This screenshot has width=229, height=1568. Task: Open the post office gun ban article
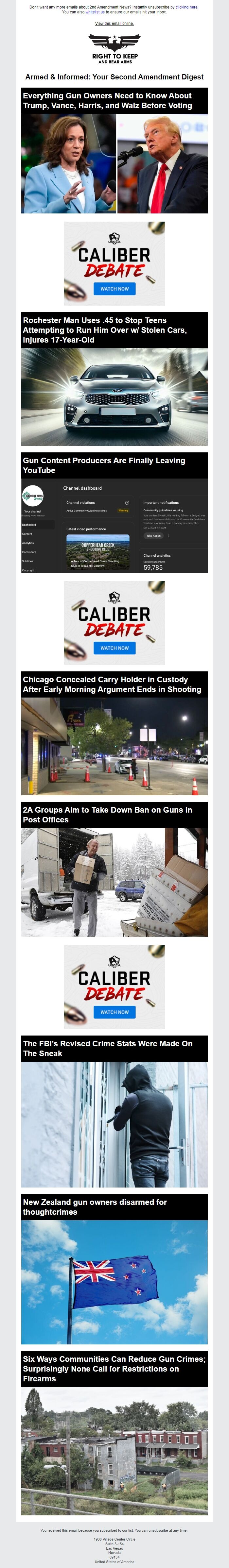pos(107,815)
